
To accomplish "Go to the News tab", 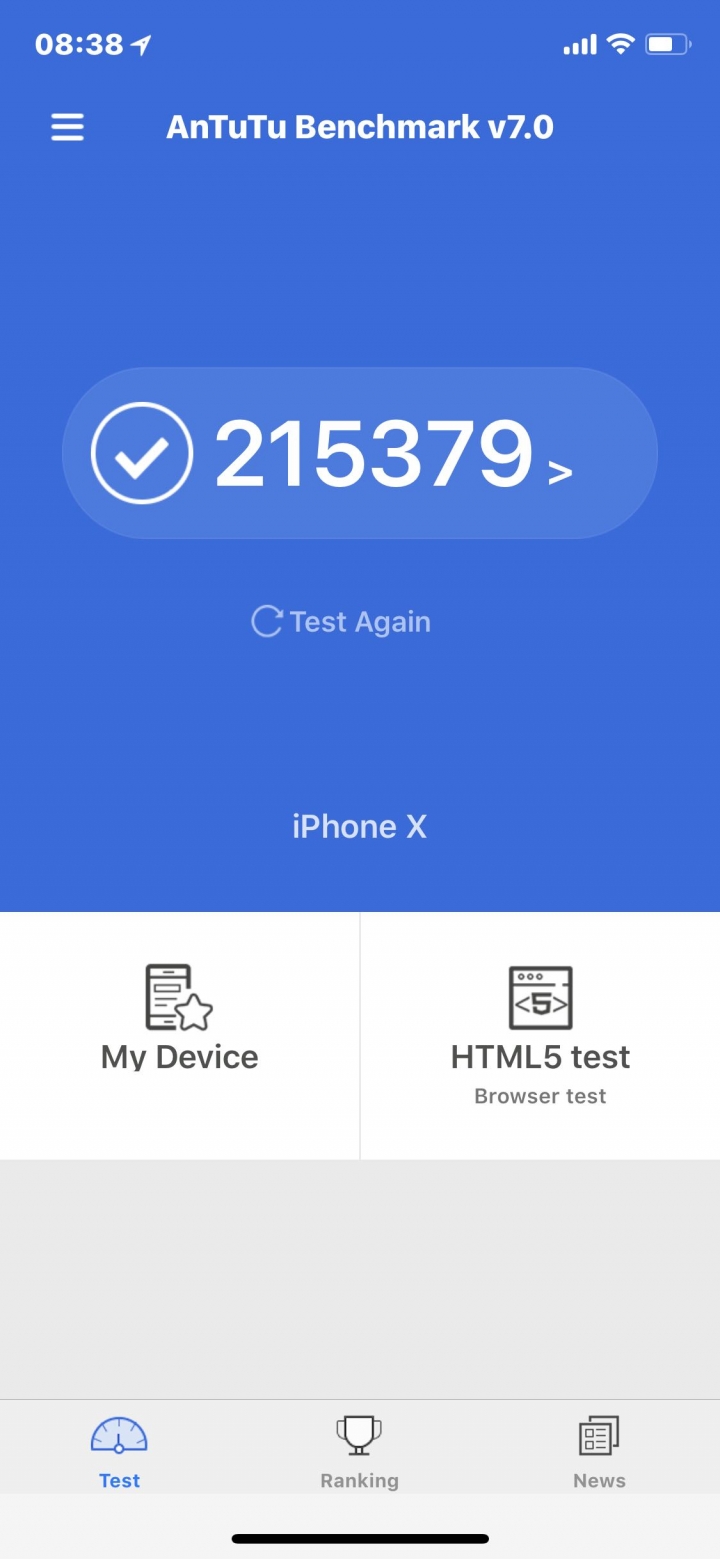I will tap(599, 1452).
